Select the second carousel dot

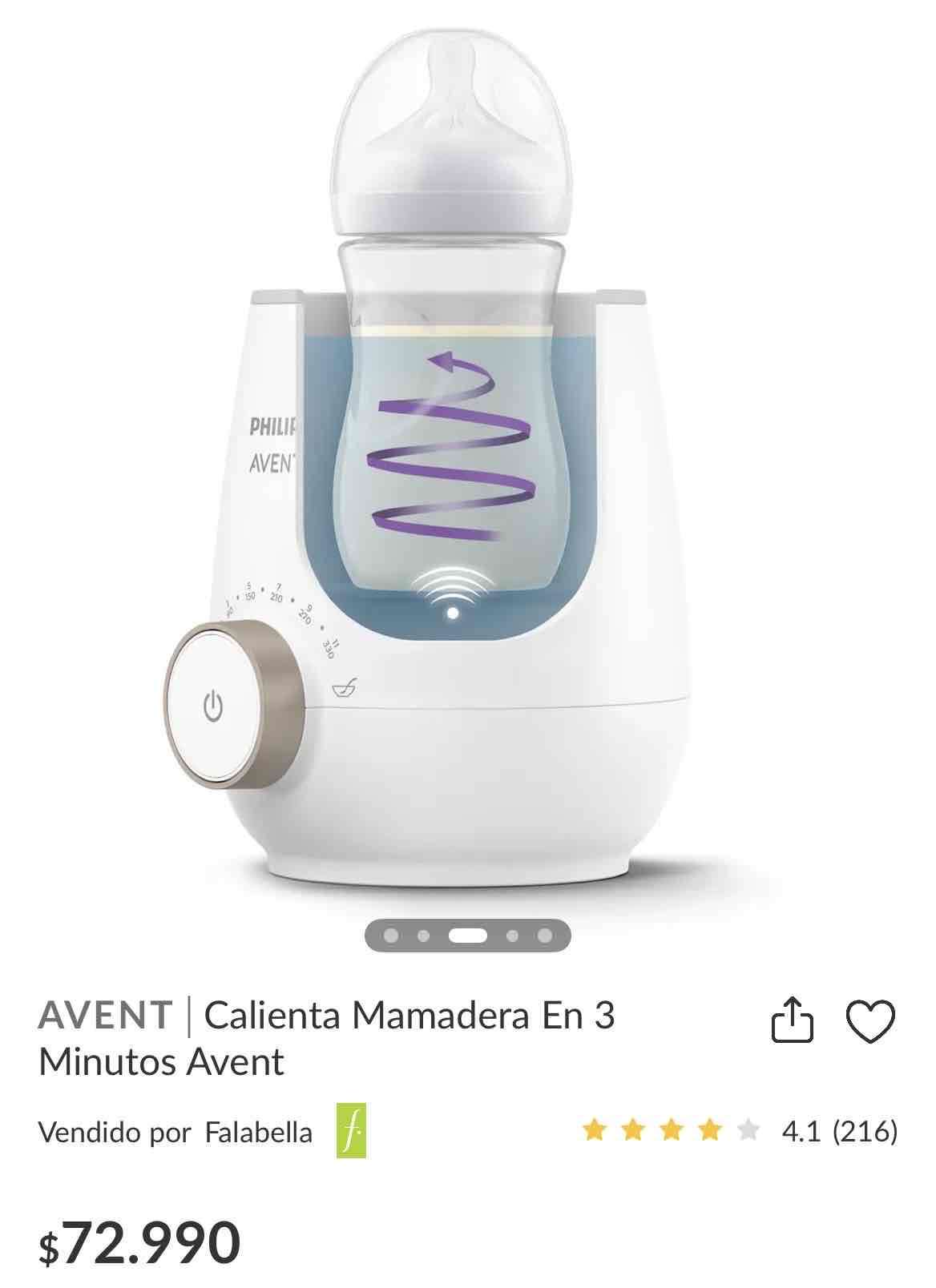point(424,934)
